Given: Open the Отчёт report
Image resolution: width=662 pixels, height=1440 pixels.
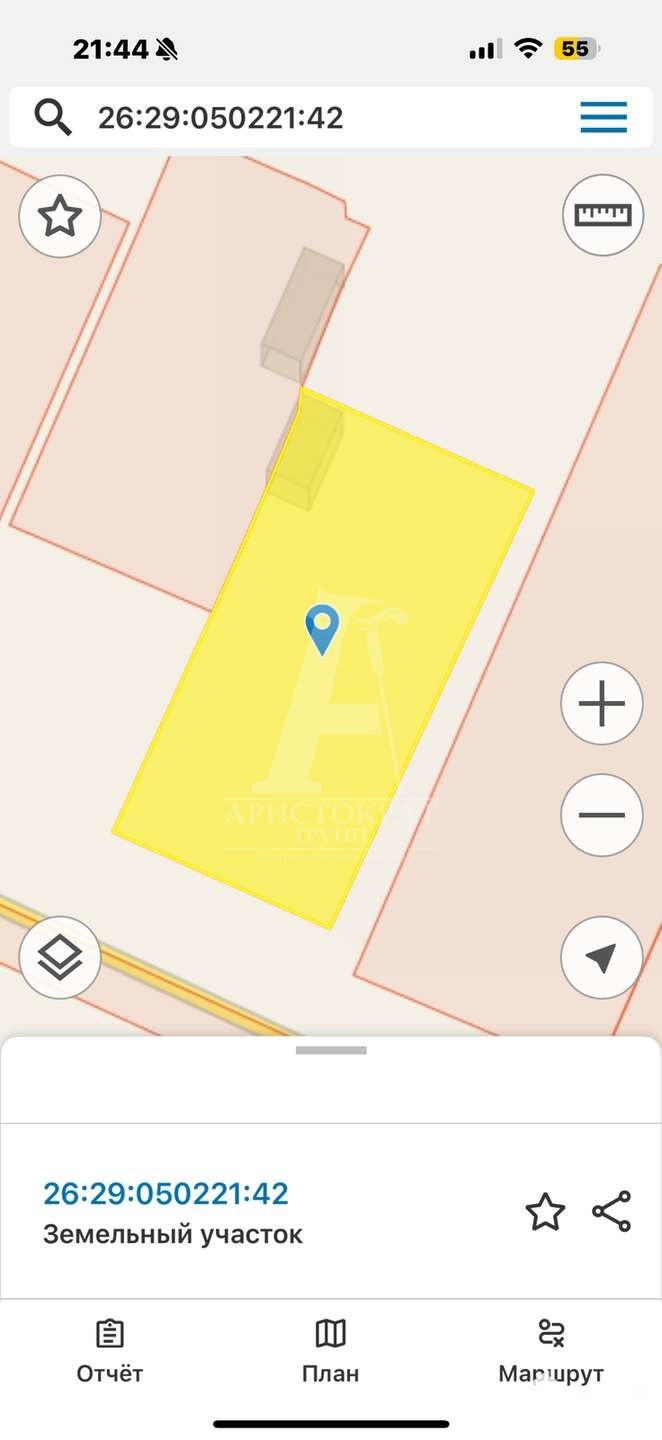Looking at the screenshot, I should 110,1351.
